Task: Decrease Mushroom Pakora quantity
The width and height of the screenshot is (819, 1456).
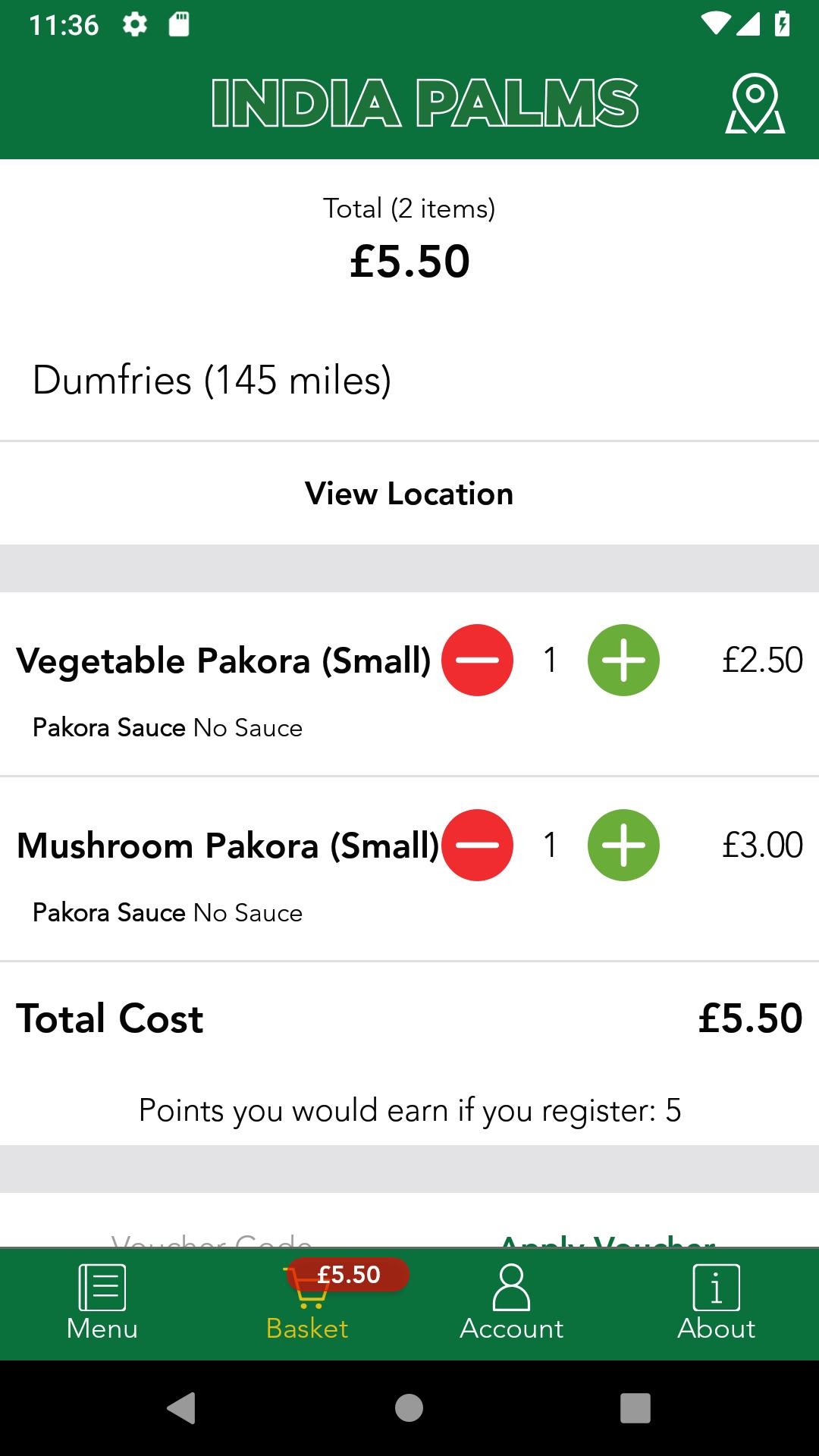Action: click(x=478, y=845)
